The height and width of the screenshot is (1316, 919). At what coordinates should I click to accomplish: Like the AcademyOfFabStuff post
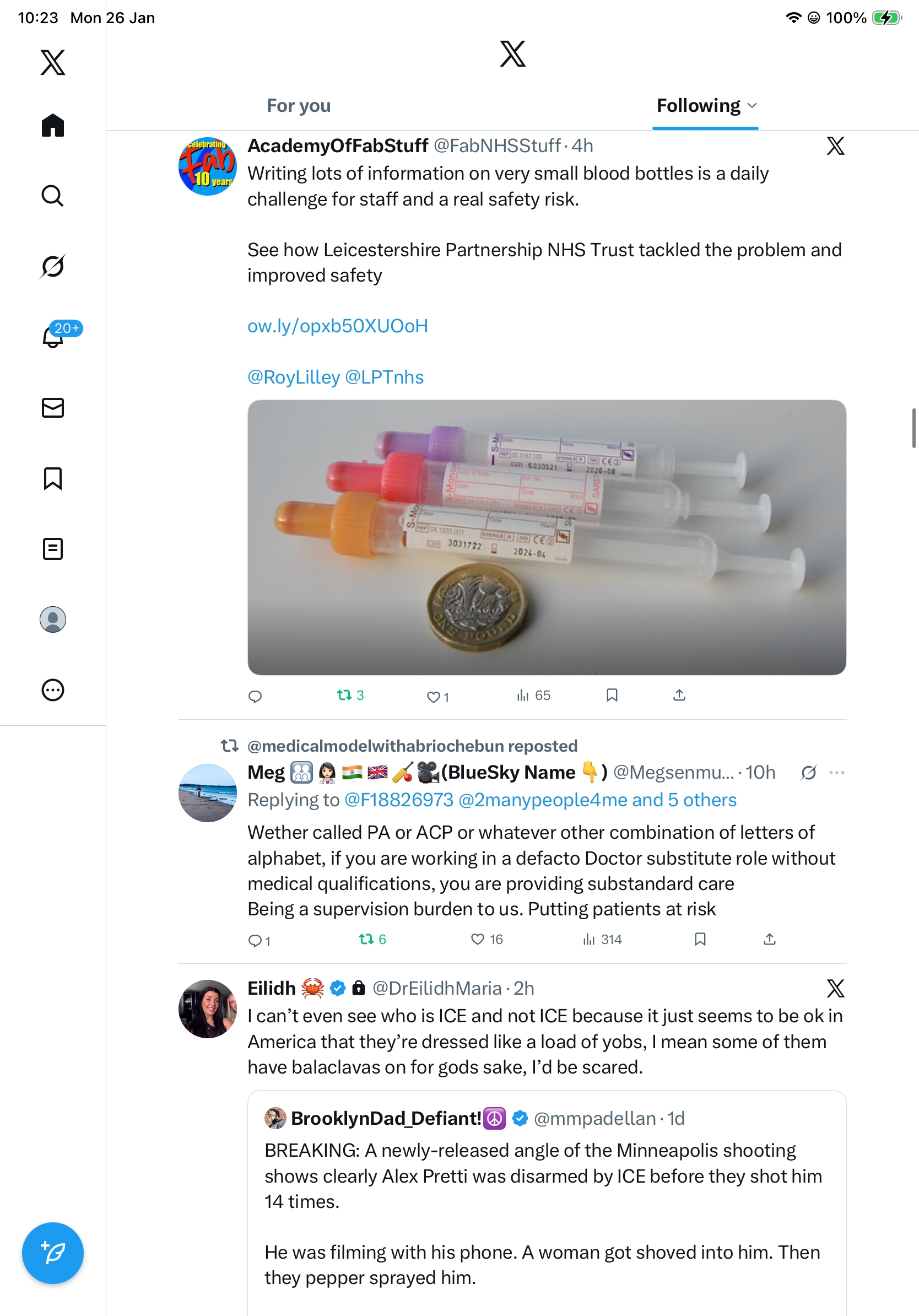click(434, 697)
